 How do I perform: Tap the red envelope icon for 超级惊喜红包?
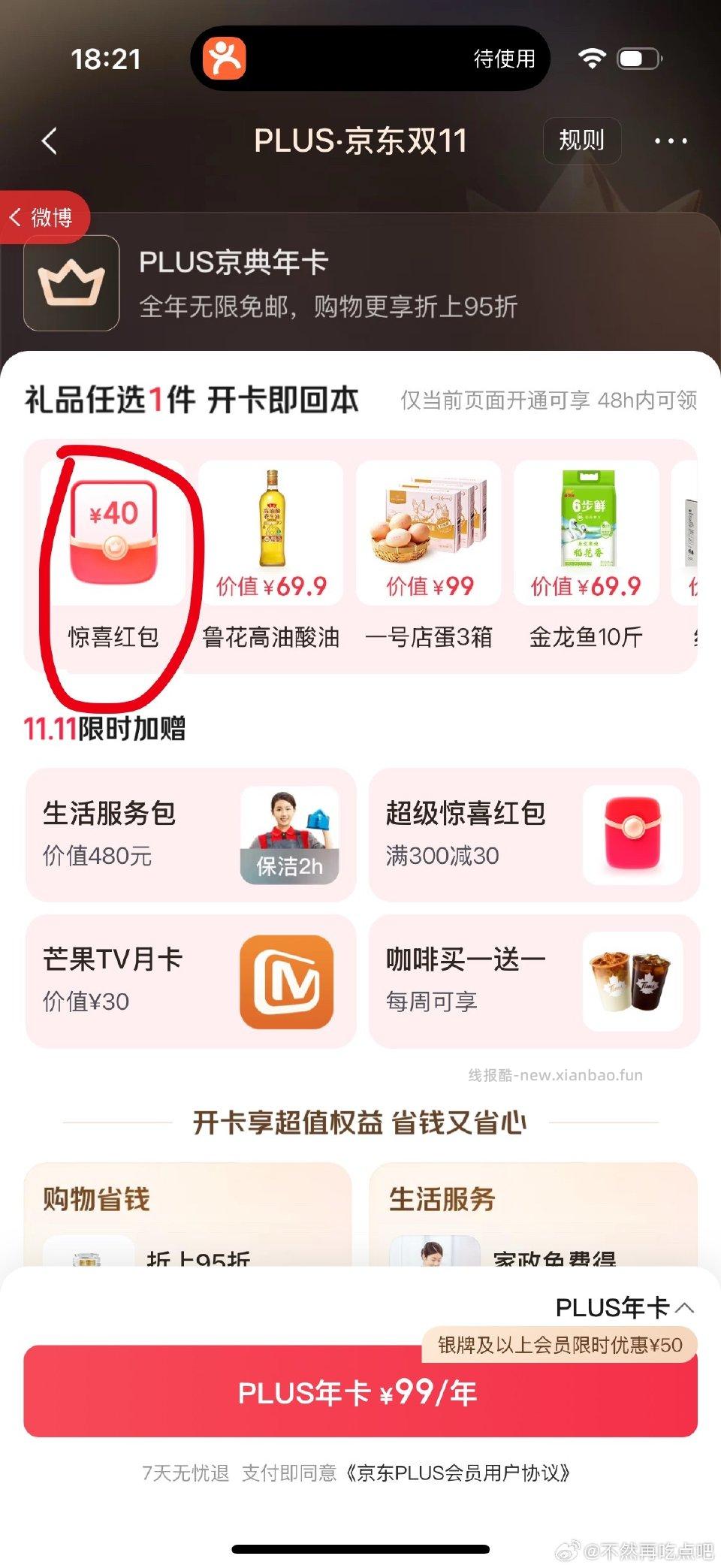point(633,834)
